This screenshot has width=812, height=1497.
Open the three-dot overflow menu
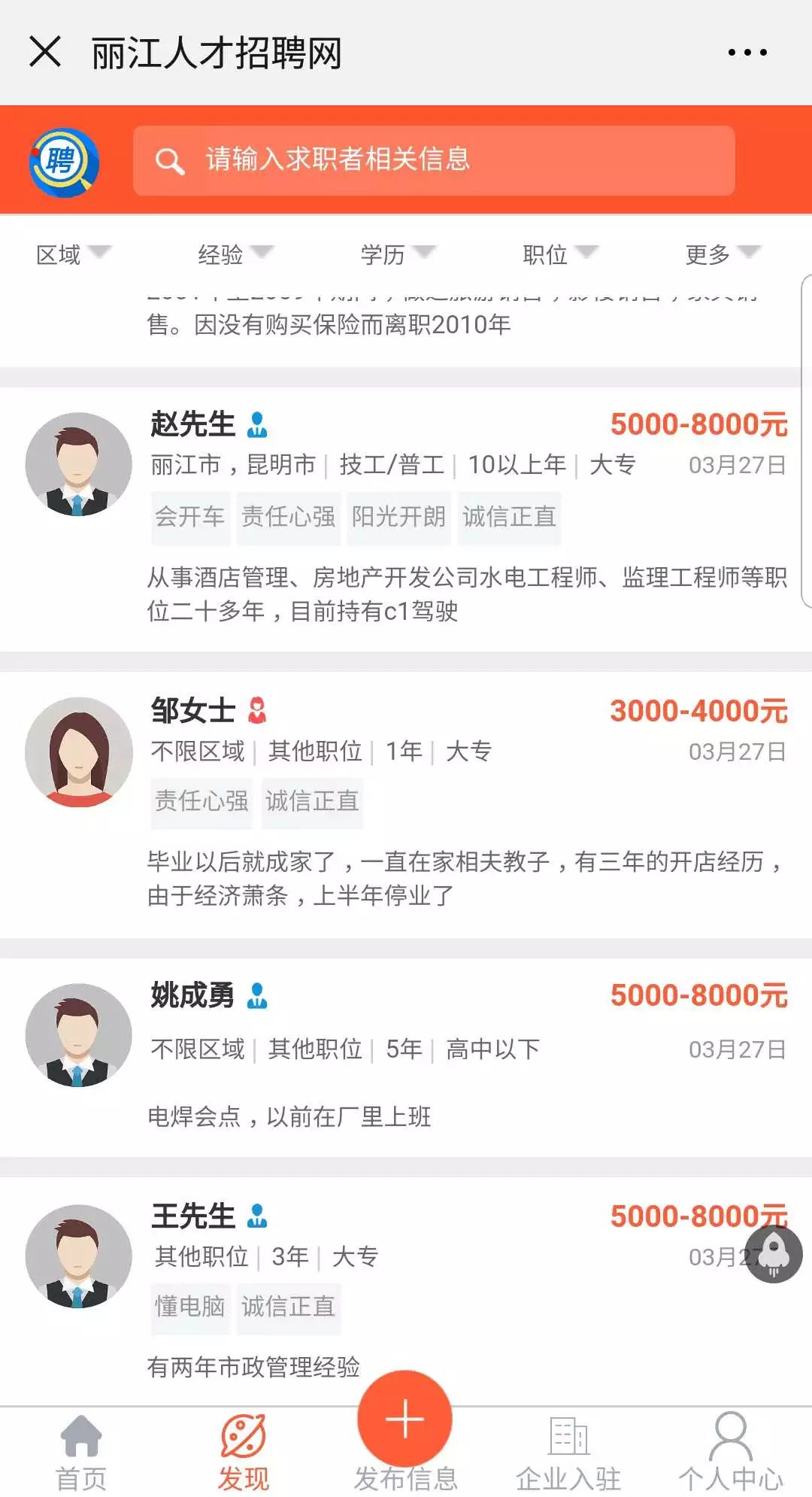point(747,53)
